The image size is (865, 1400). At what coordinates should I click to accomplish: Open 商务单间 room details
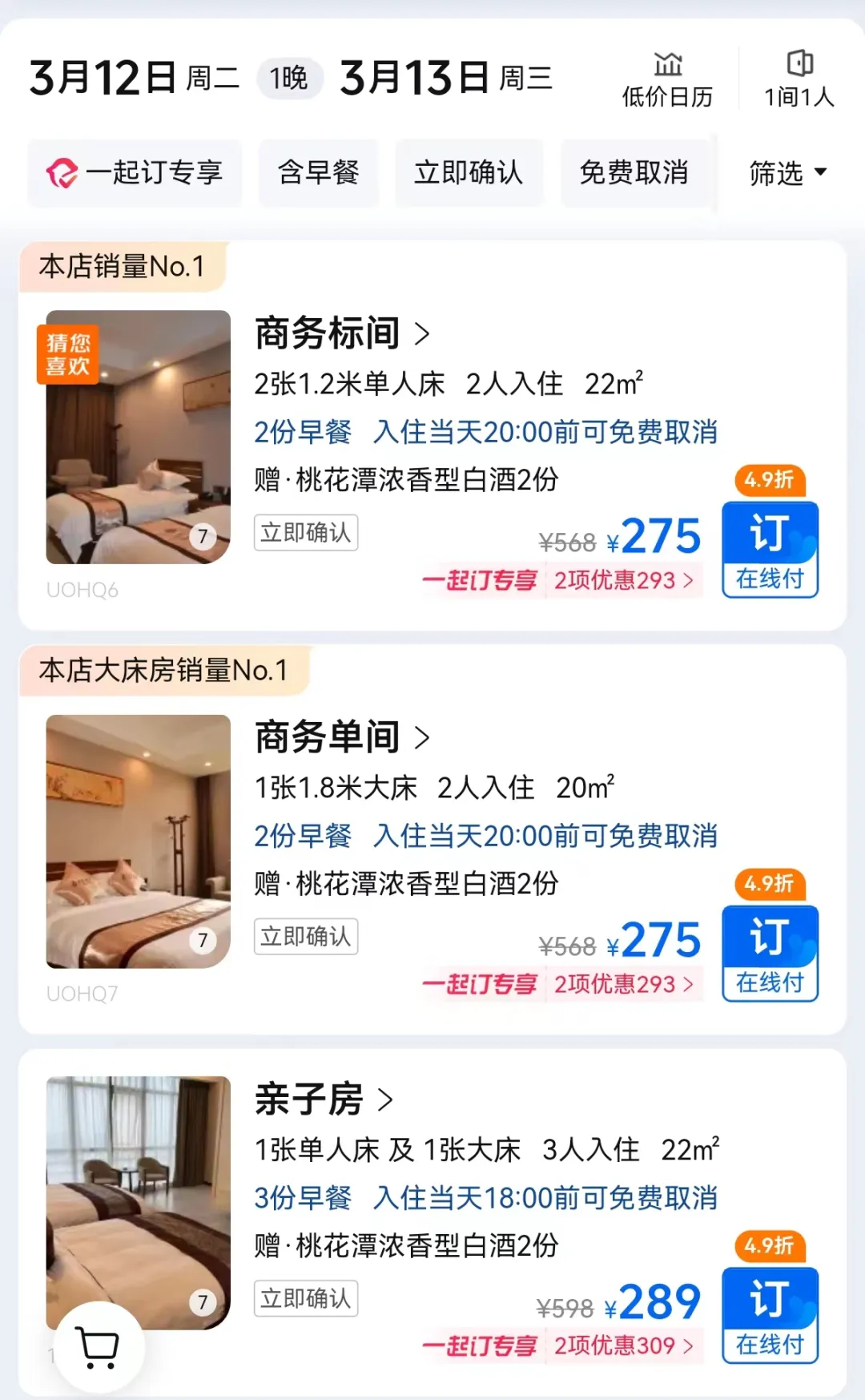[x=342, y=737]
